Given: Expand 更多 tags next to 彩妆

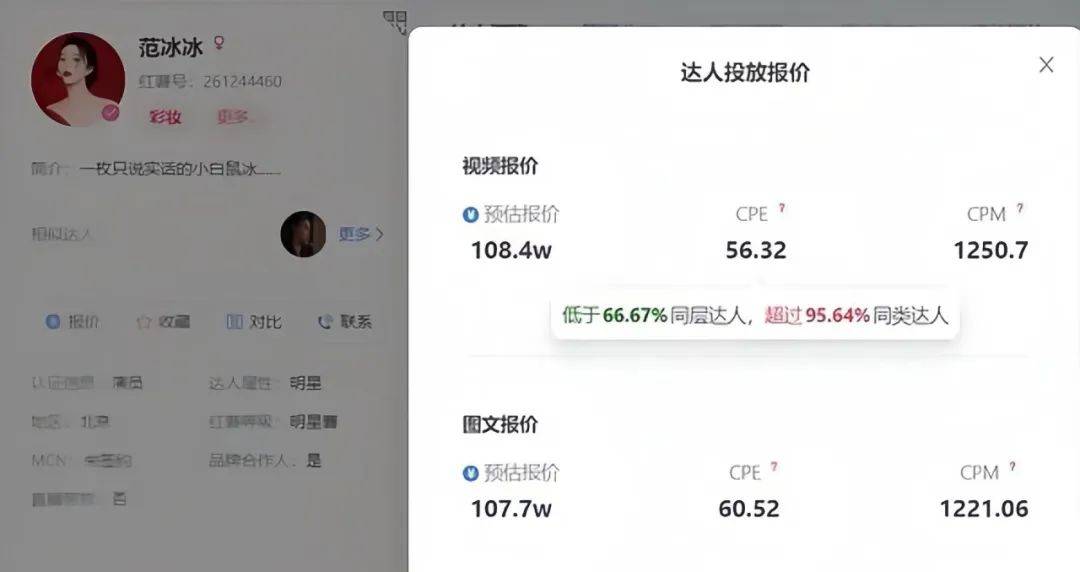Looking at the screenshot, I should click(233, 117).
